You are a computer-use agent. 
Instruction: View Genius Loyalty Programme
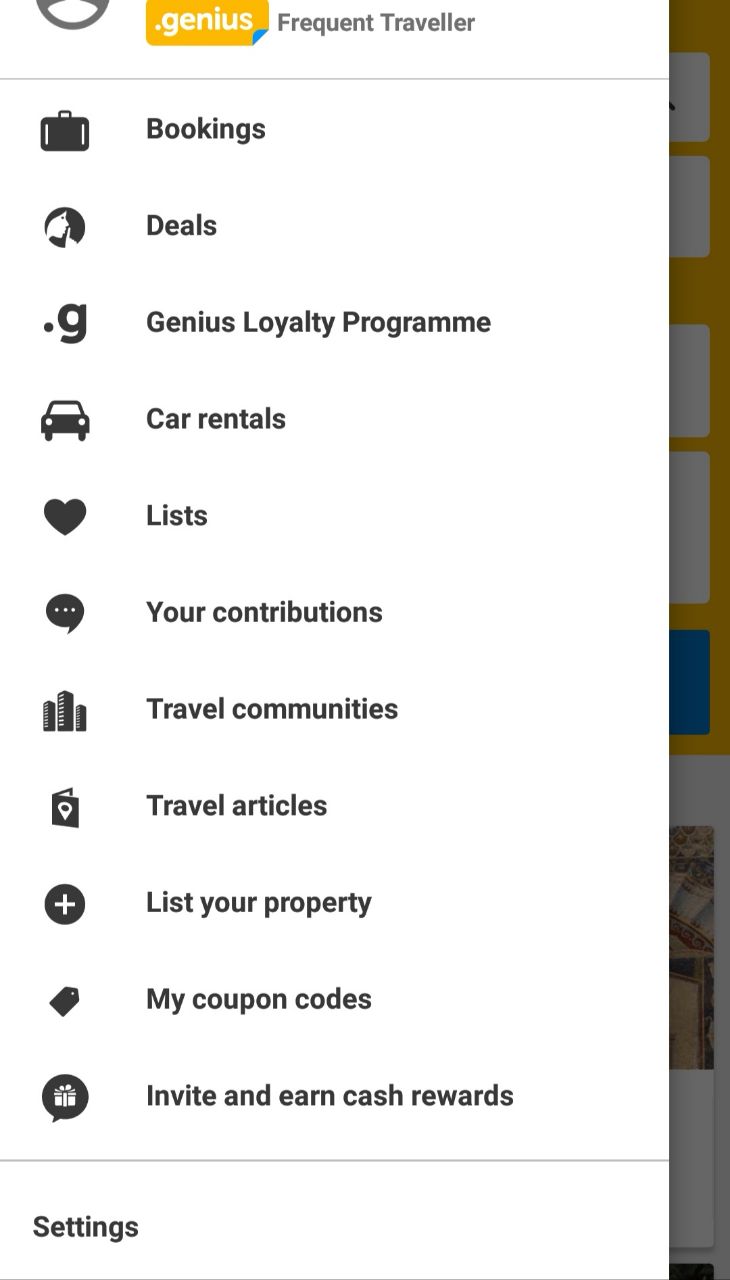[334, 322]
